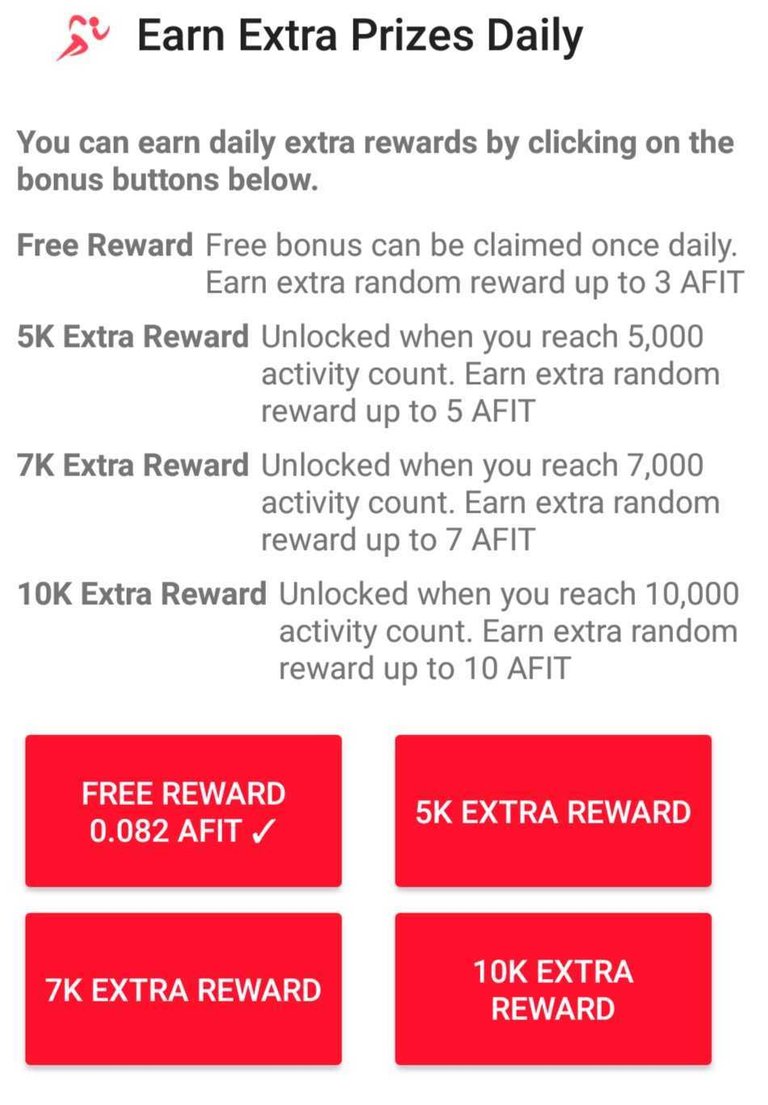Tap the claimed Free Reward button
The image size is (768, 1105).
pos(183,811)
